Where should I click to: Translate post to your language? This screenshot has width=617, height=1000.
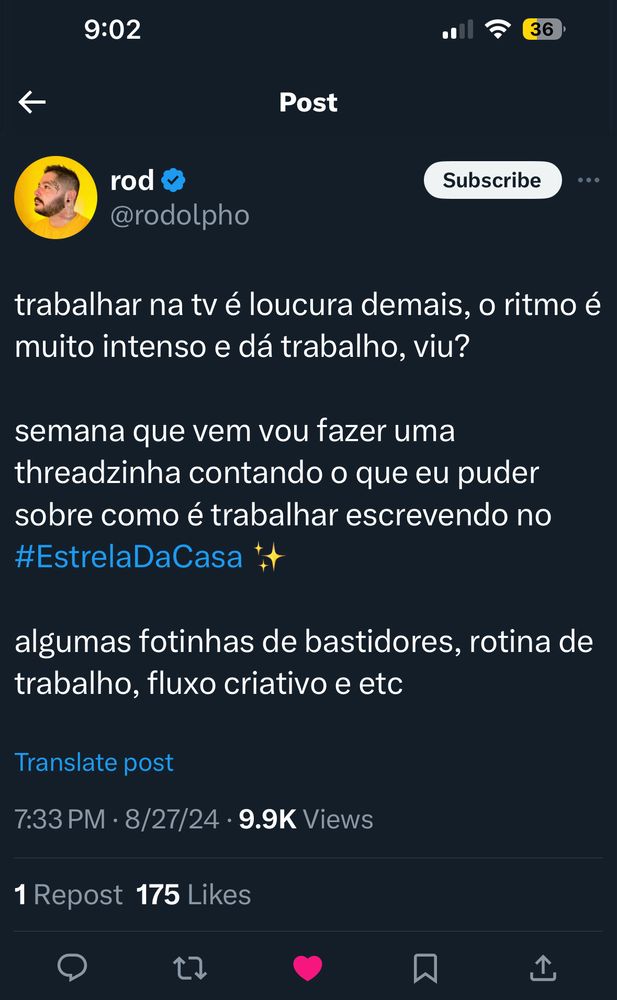94,762
